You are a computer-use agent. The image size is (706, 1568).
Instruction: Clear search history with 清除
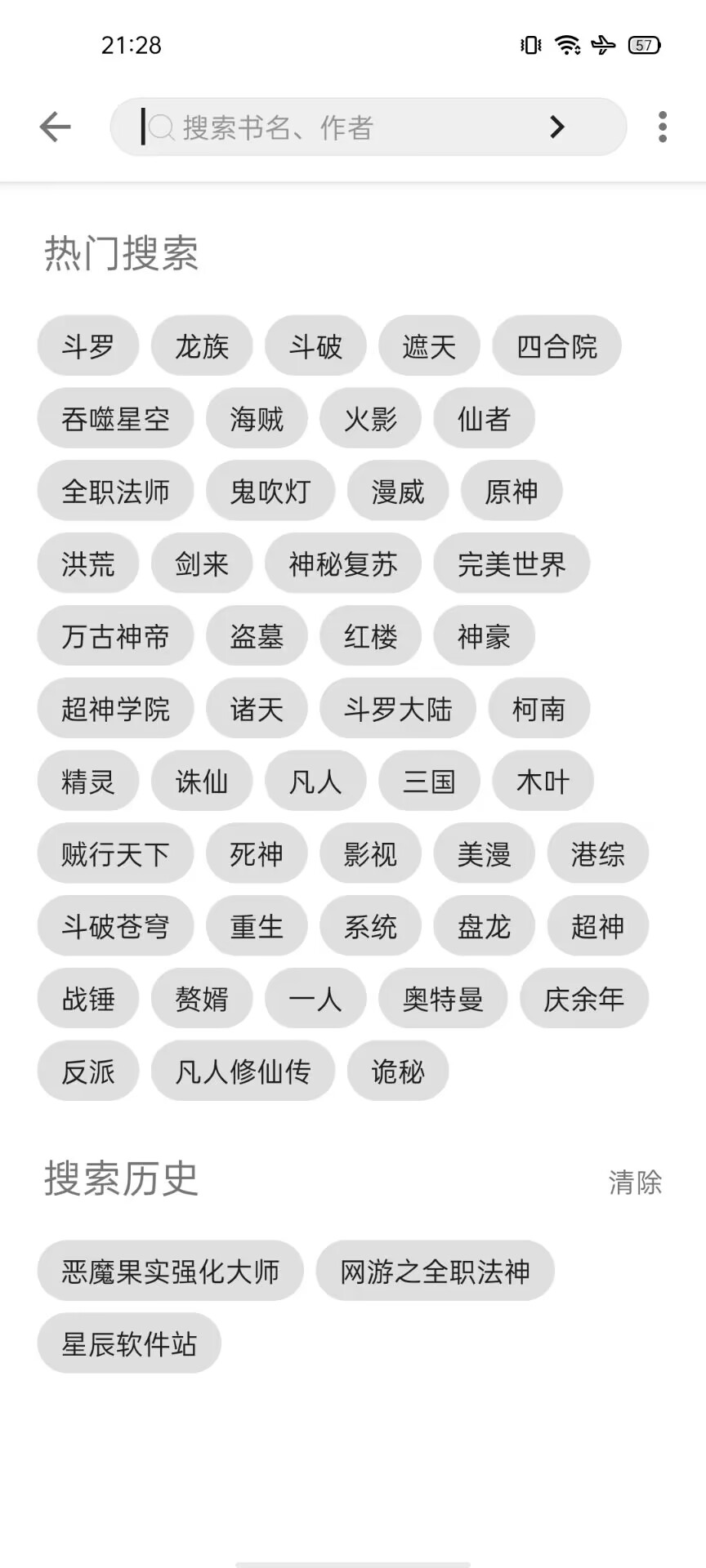(635, 1183)
